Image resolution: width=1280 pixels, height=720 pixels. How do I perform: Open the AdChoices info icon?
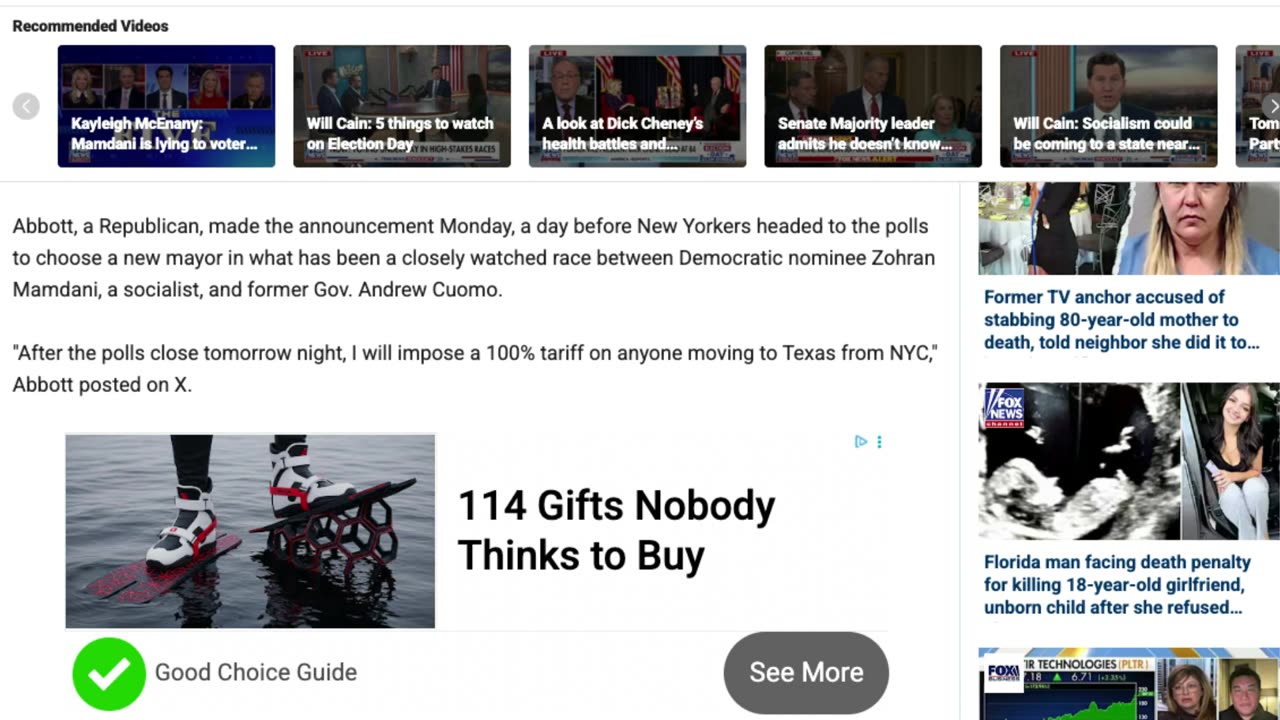click(x=860, y=442)
